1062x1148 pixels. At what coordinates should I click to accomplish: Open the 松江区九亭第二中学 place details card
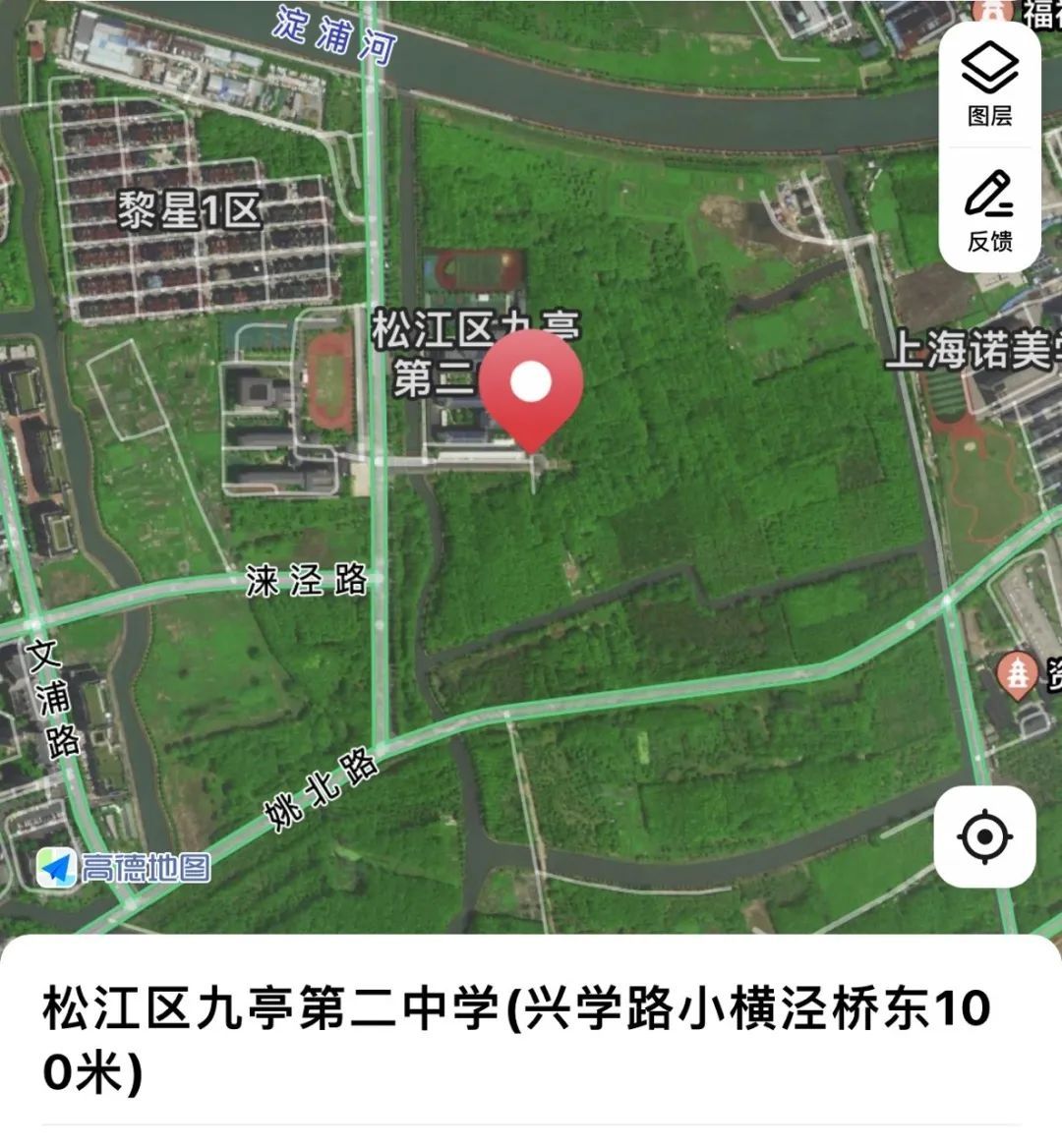click(516, 1040)
